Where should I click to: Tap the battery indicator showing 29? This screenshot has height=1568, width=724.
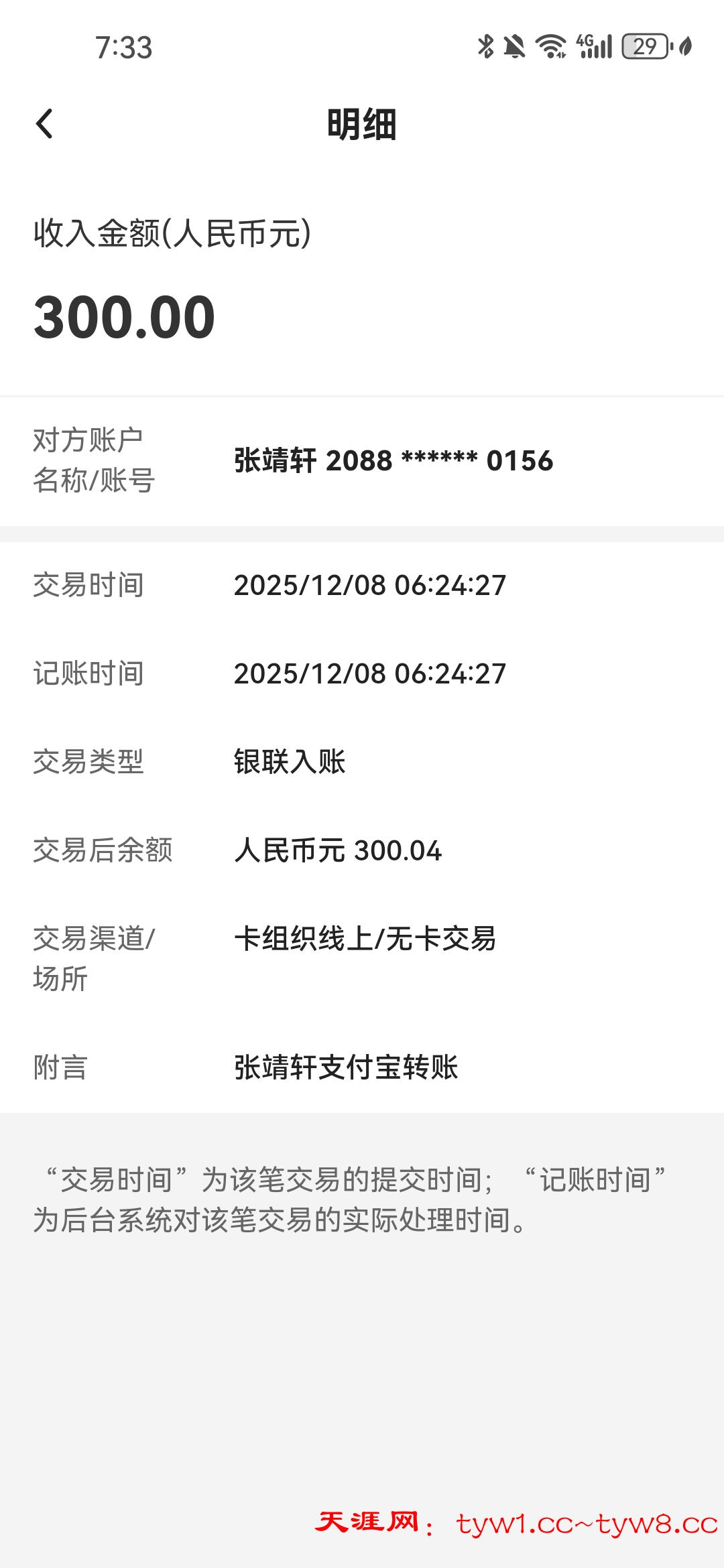(x=644, y=46)
